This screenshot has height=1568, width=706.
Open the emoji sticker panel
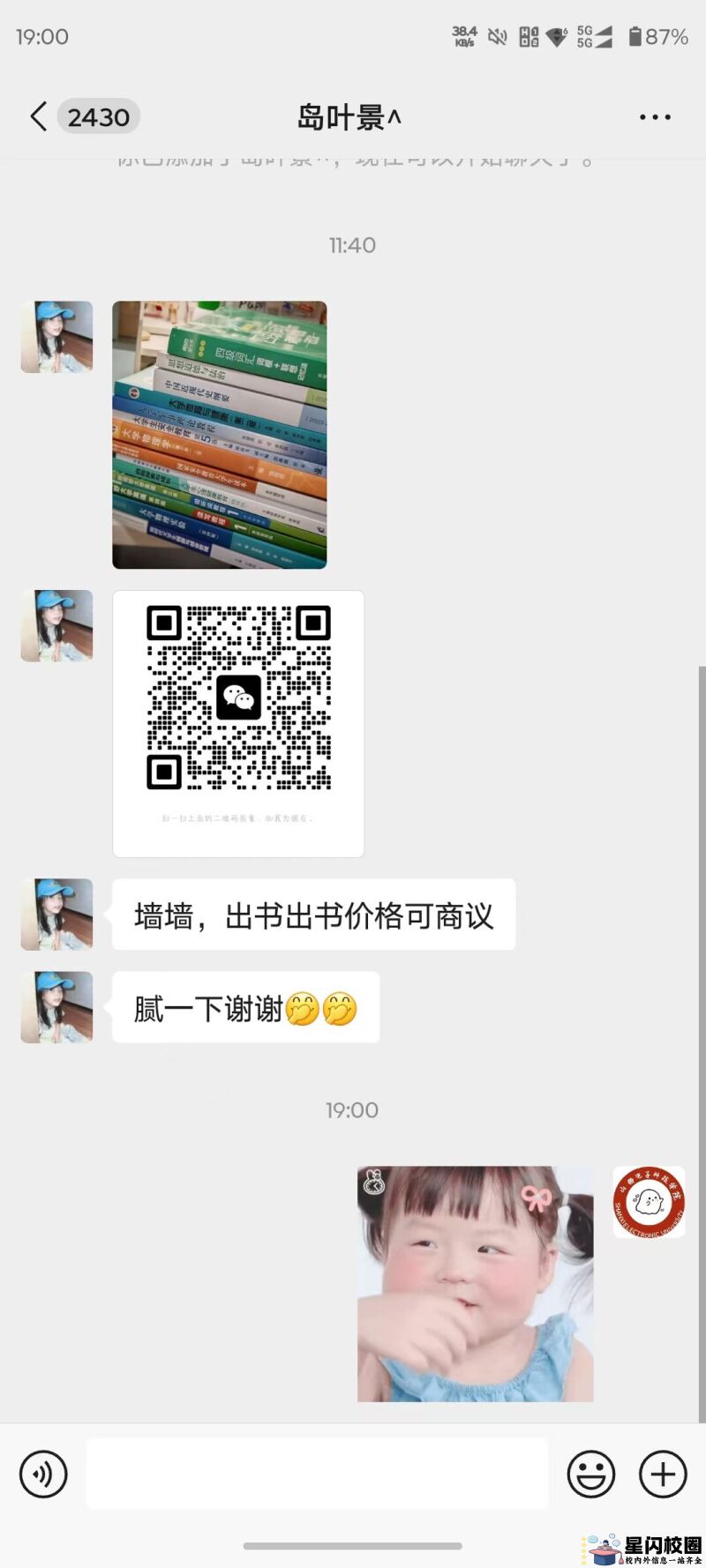[590, 1474]
